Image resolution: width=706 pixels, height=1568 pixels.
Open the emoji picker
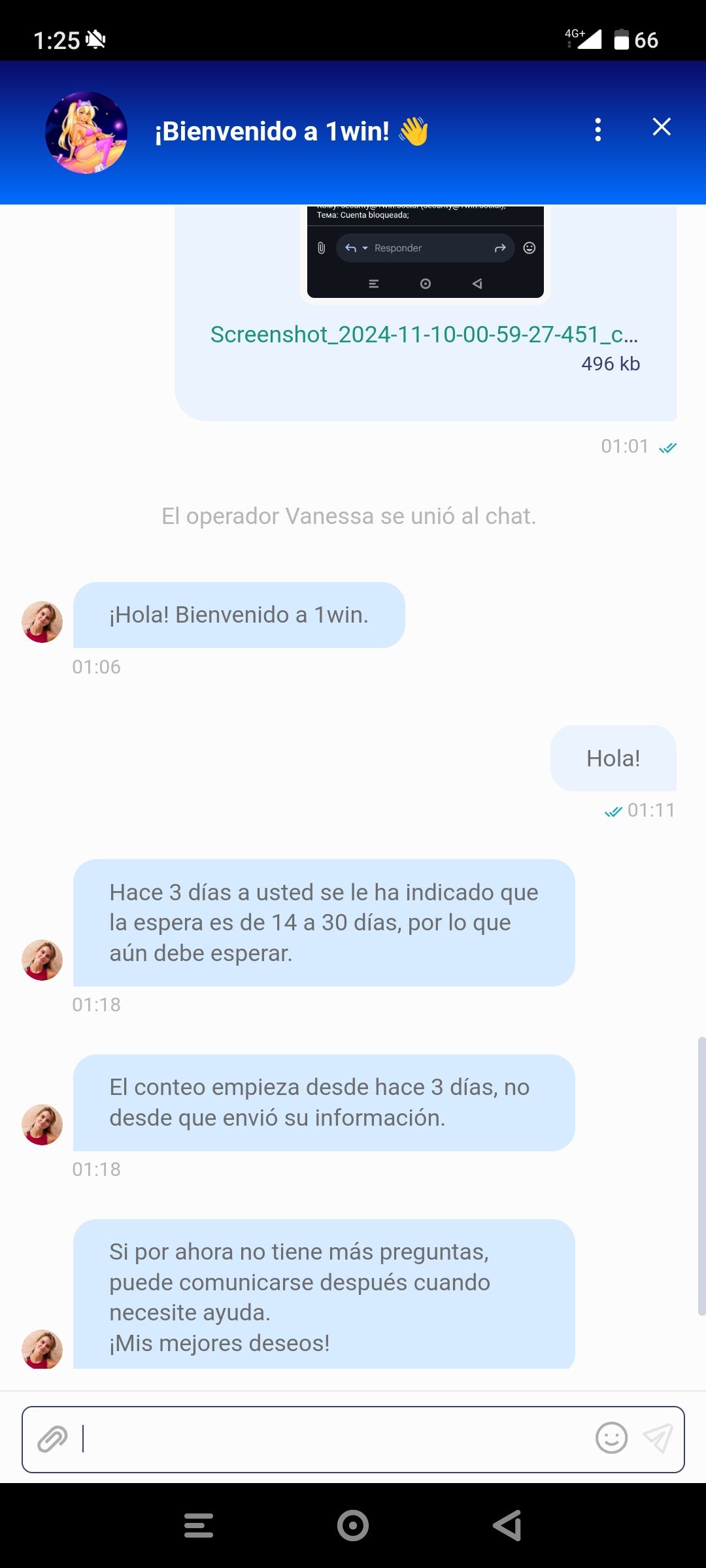pyautogui.click(x=611, y=1438)
